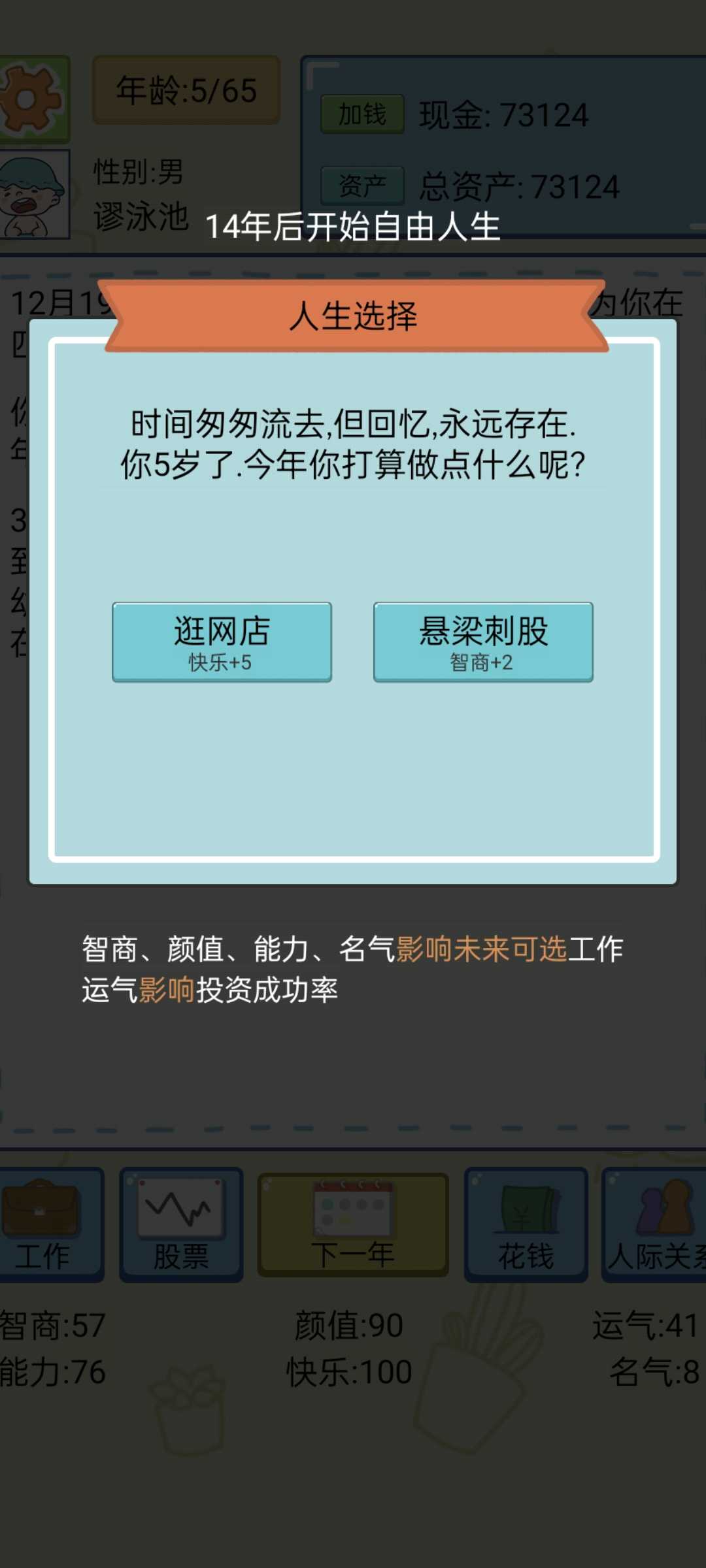The image size is (706, 1568).
Task: Click the character name 谬泳池
Action: 141,214
